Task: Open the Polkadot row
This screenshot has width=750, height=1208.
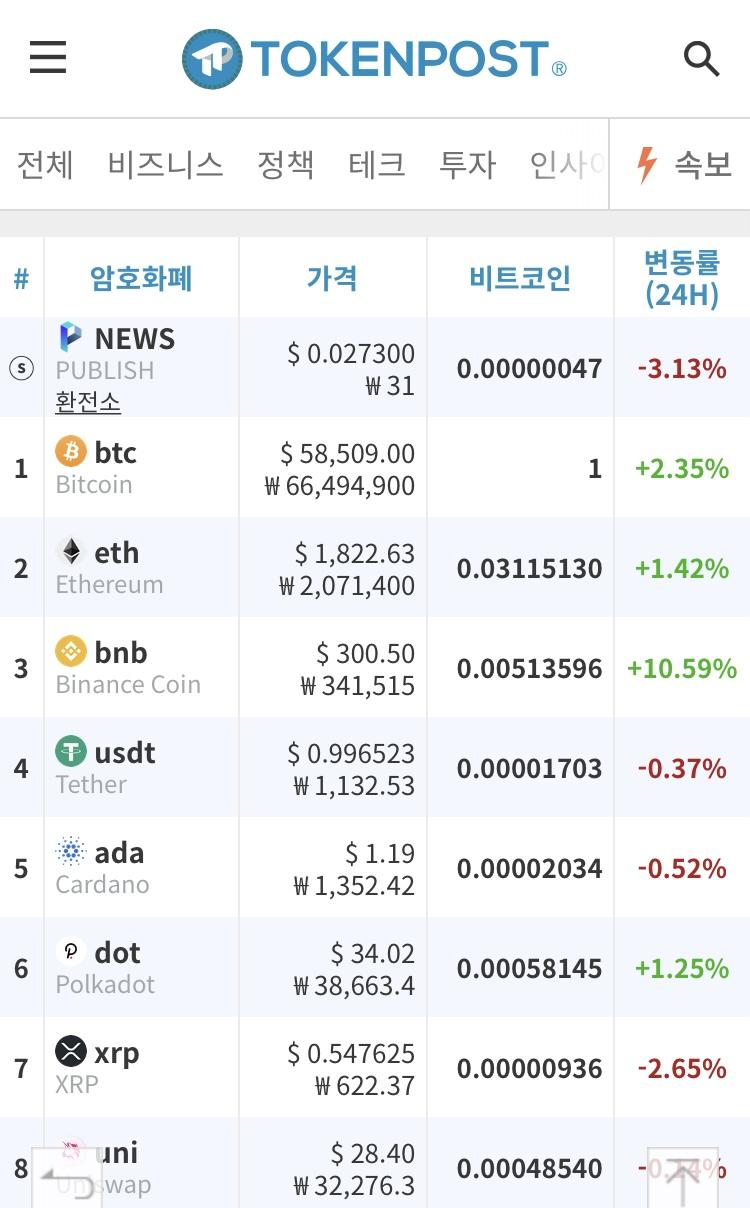Action: point(375,968)
